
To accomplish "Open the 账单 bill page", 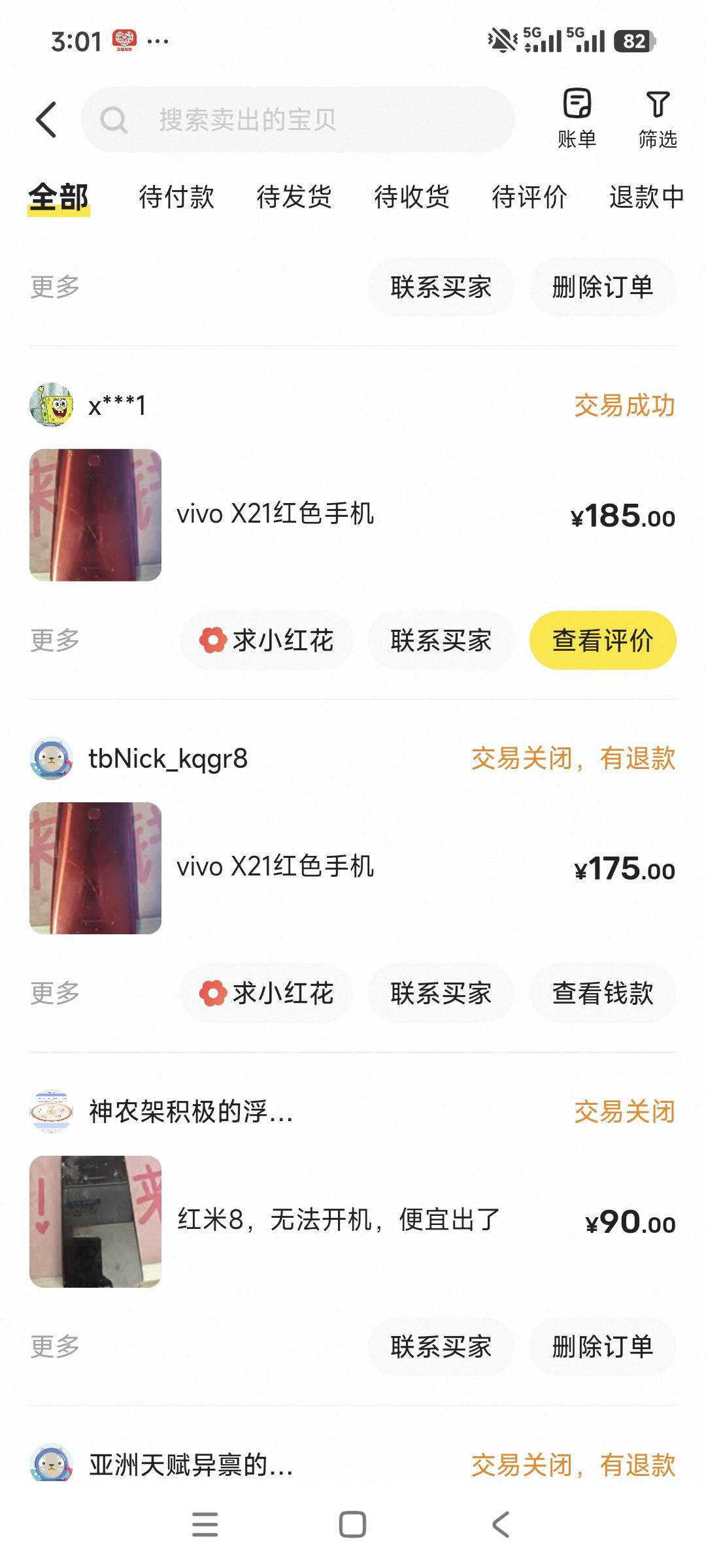I will click(577, 118).
